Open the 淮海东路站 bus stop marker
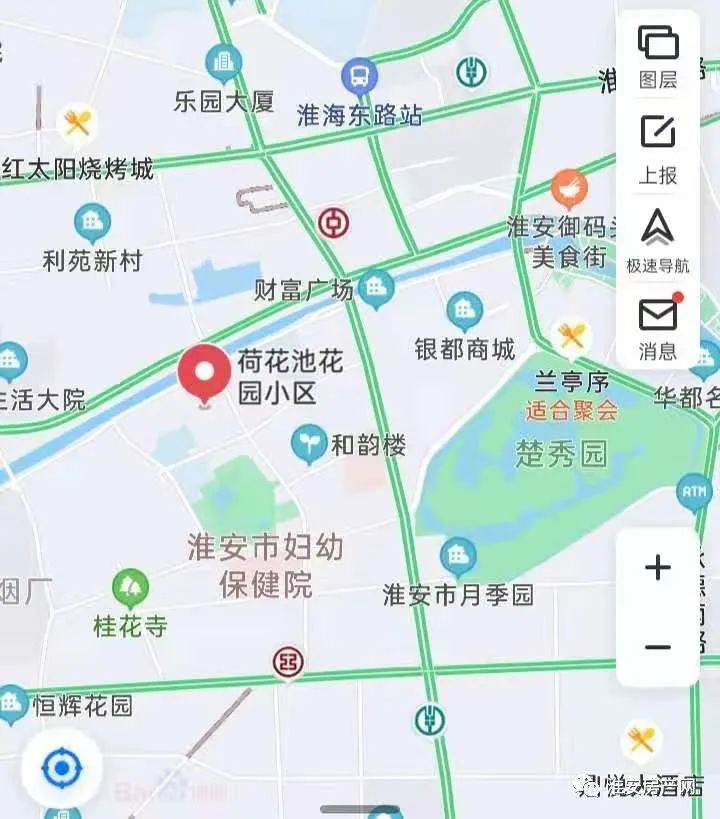 coord(358,75)
